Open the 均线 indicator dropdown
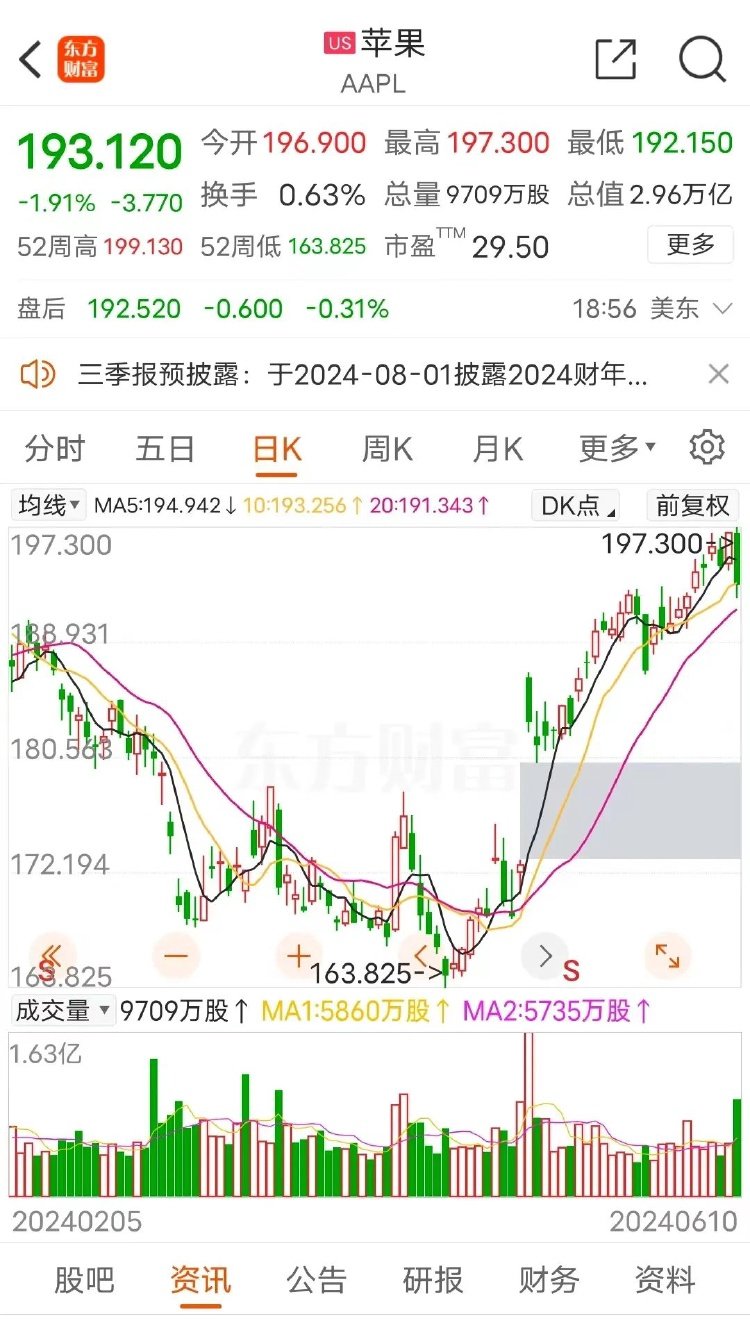The image size is (750, 1339). click(x=49, y=505)
